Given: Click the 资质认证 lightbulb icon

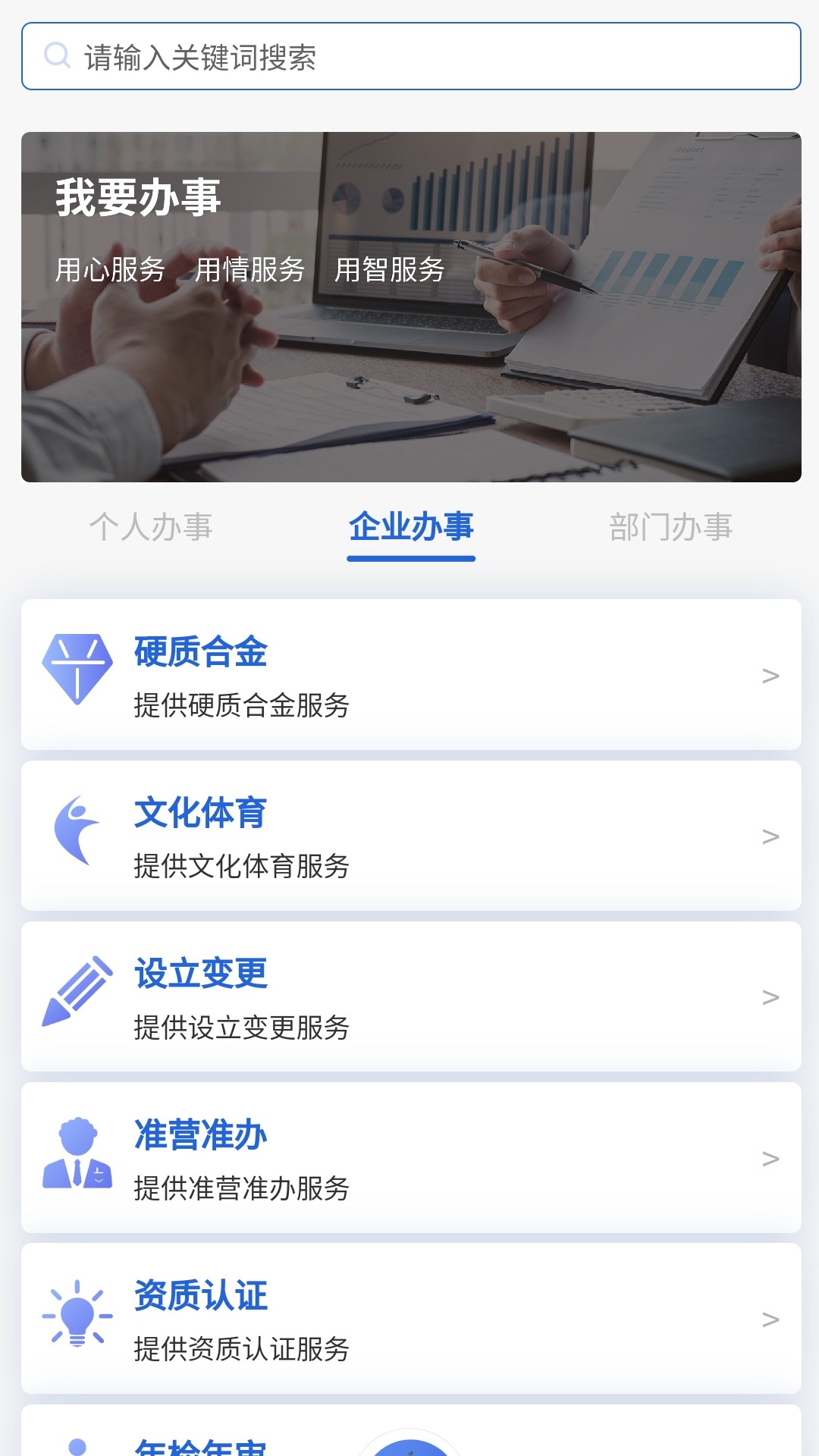Looking at the screenshot, I should 76,1316.
